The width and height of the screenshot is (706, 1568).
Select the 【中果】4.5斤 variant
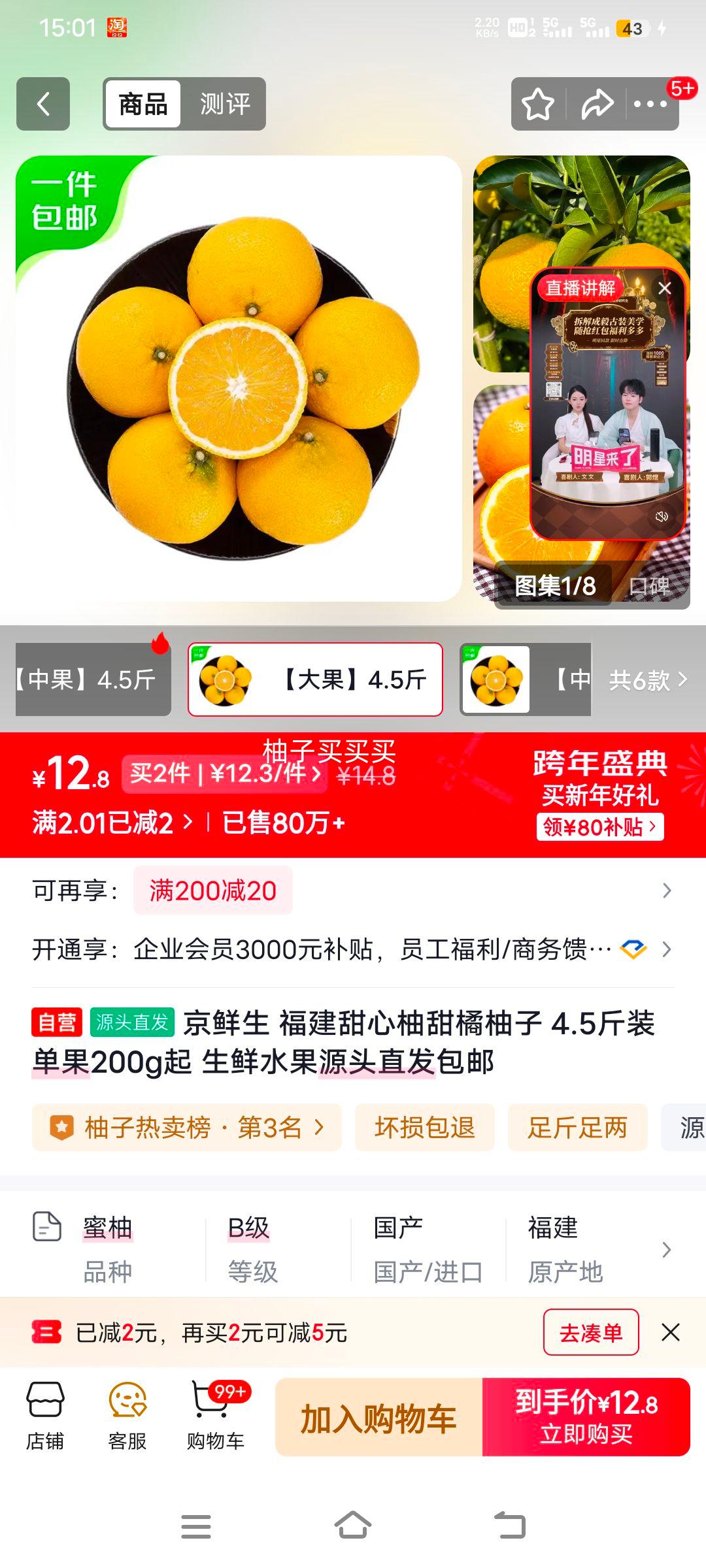[x=92, y=679]
